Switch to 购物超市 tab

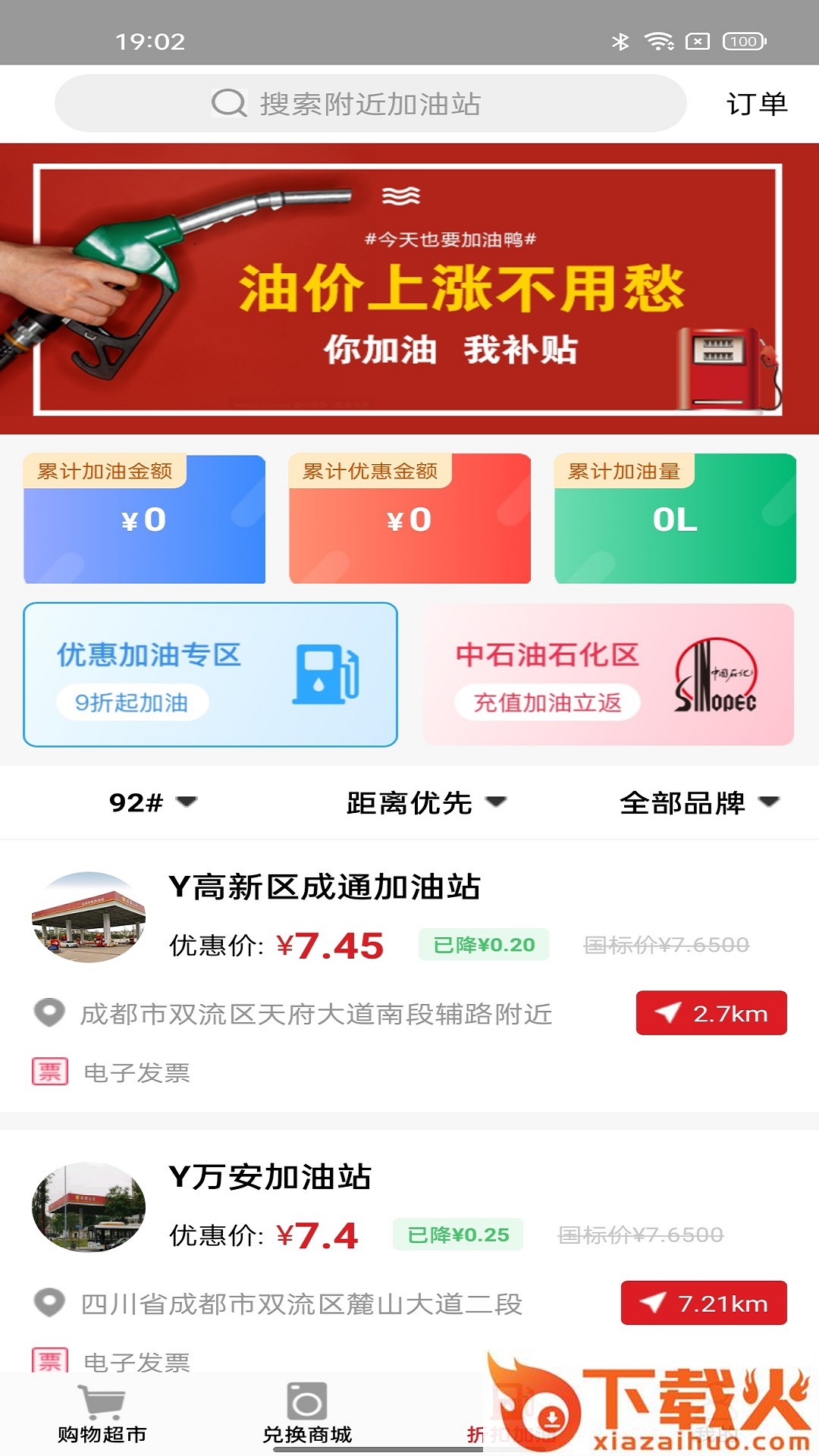click(x=102, y=1414)
